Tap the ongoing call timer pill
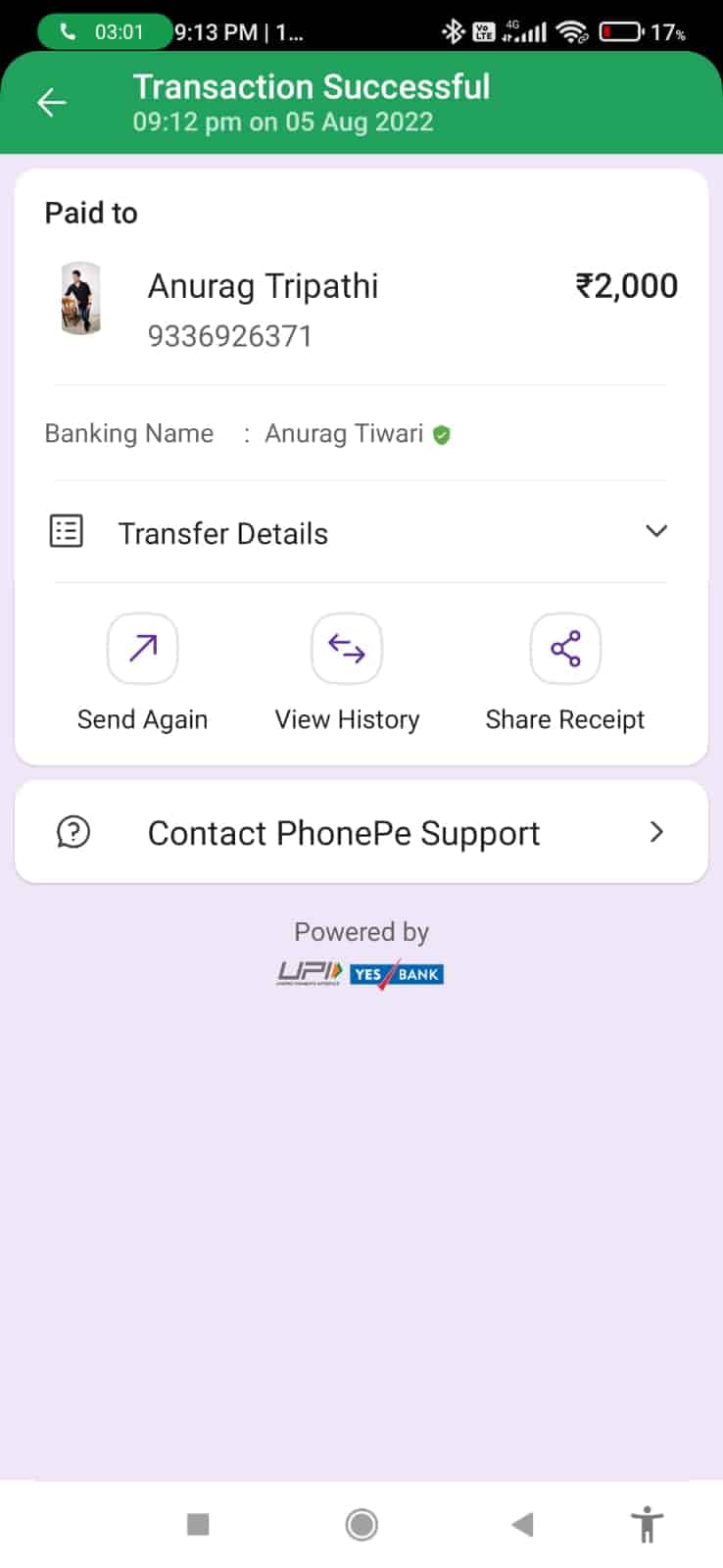Screen dimensions: 723x1568 pos(103,31)
